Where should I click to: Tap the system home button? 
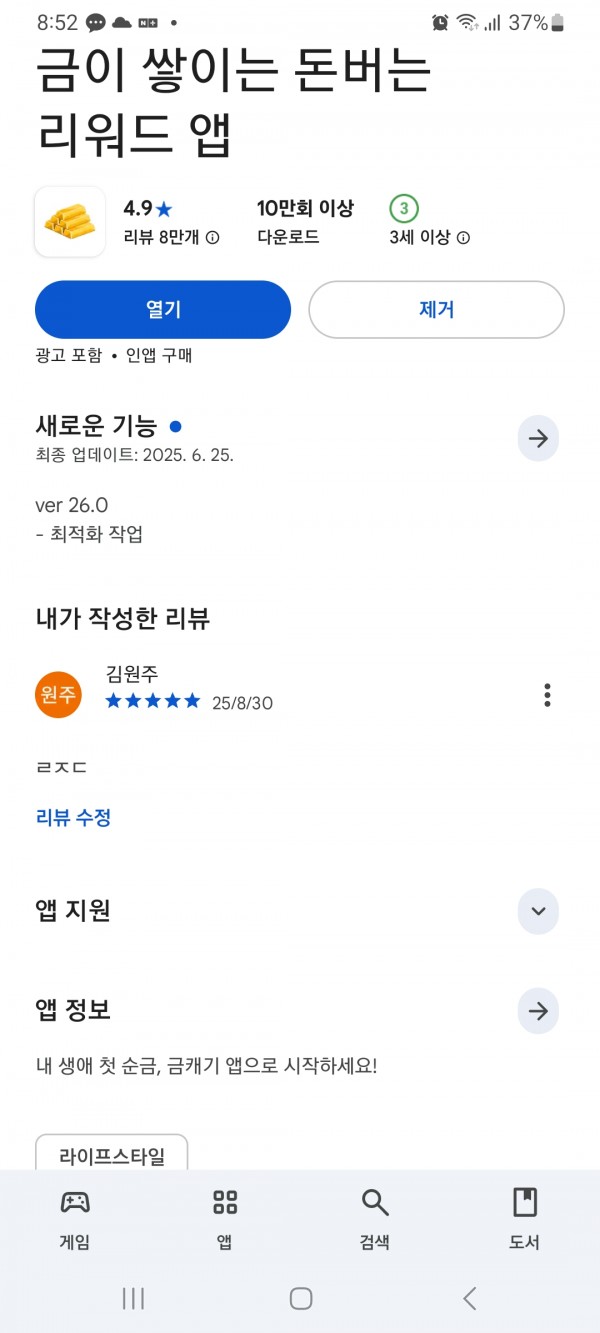(x=301, y=1298)
